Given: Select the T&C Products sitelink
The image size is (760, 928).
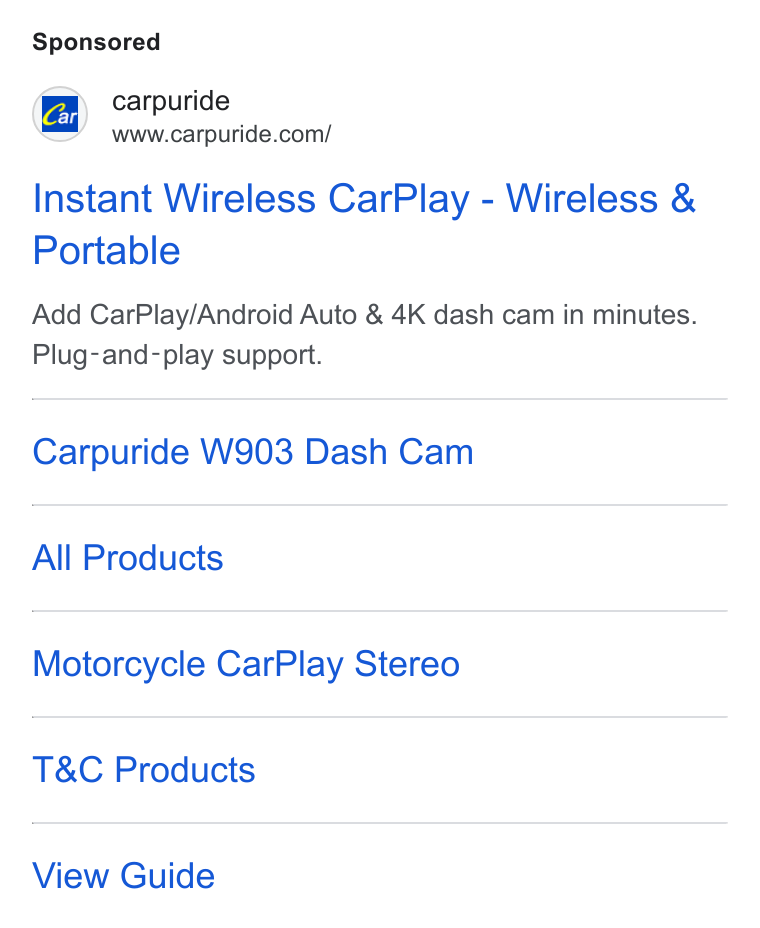Looking at the screenshot, I should click(144, 770).
